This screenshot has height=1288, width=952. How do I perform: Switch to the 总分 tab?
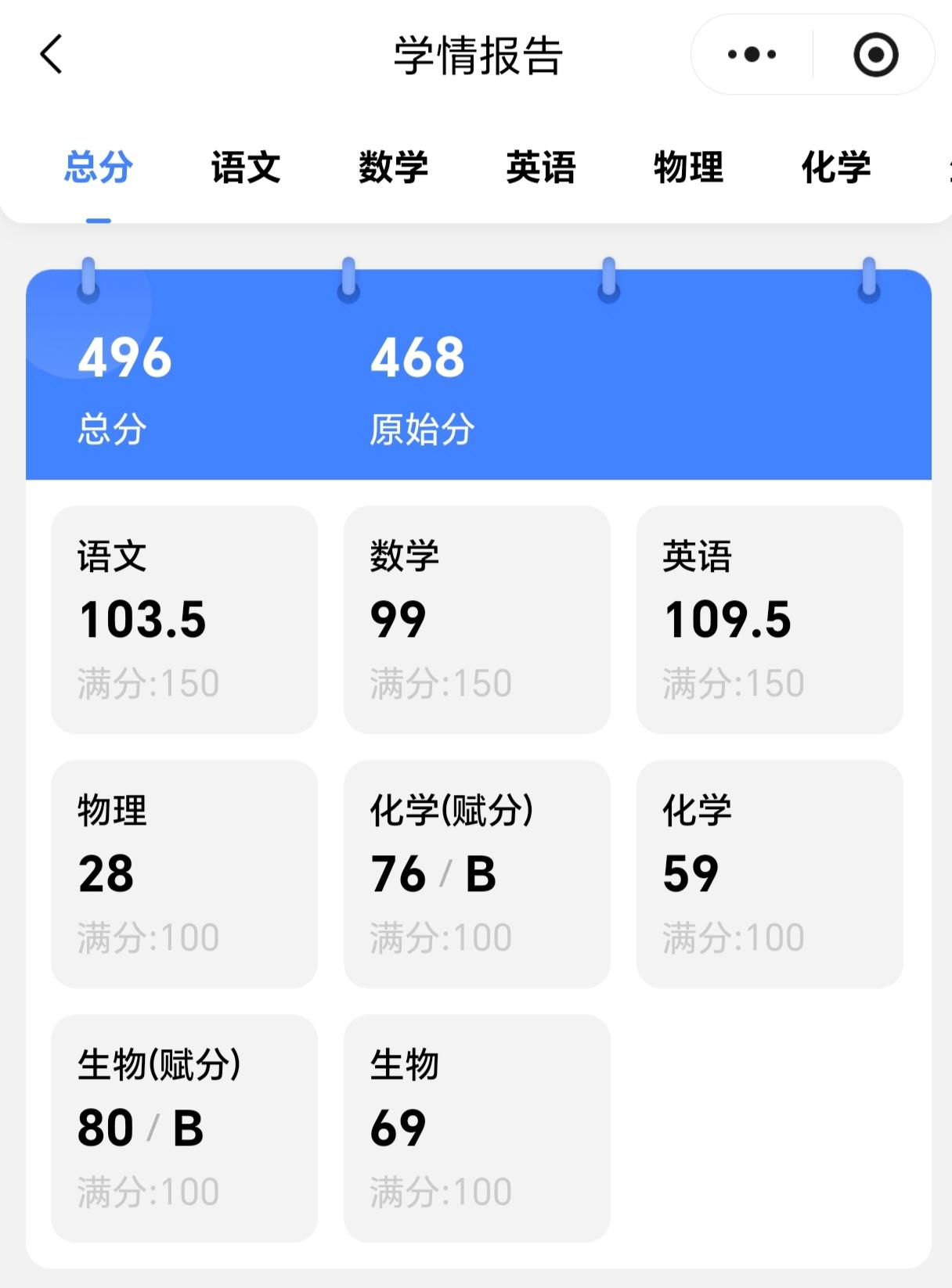99,165
